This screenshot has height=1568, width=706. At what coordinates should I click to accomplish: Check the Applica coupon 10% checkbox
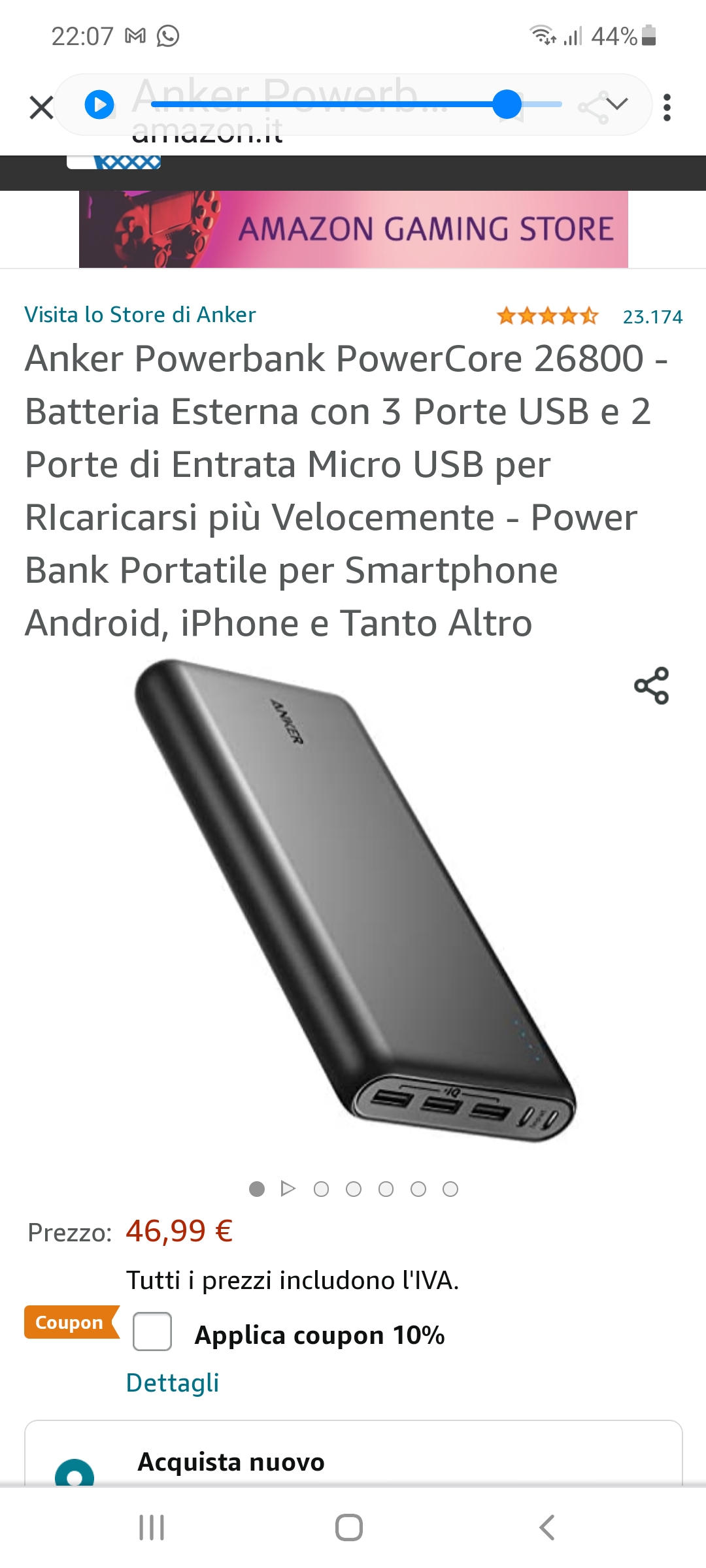tap(152, 1331)
